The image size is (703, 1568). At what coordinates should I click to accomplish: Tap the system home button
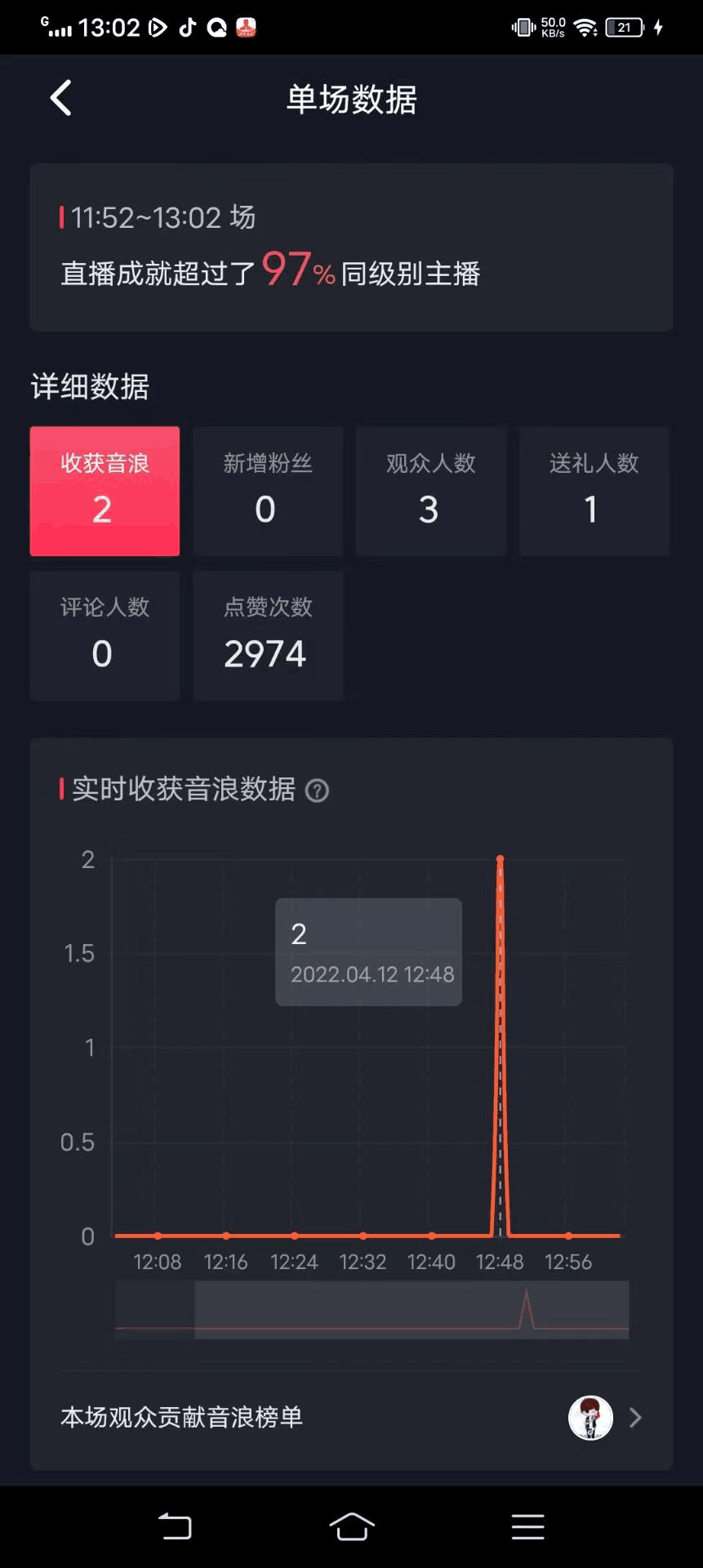pos(352,1526)
